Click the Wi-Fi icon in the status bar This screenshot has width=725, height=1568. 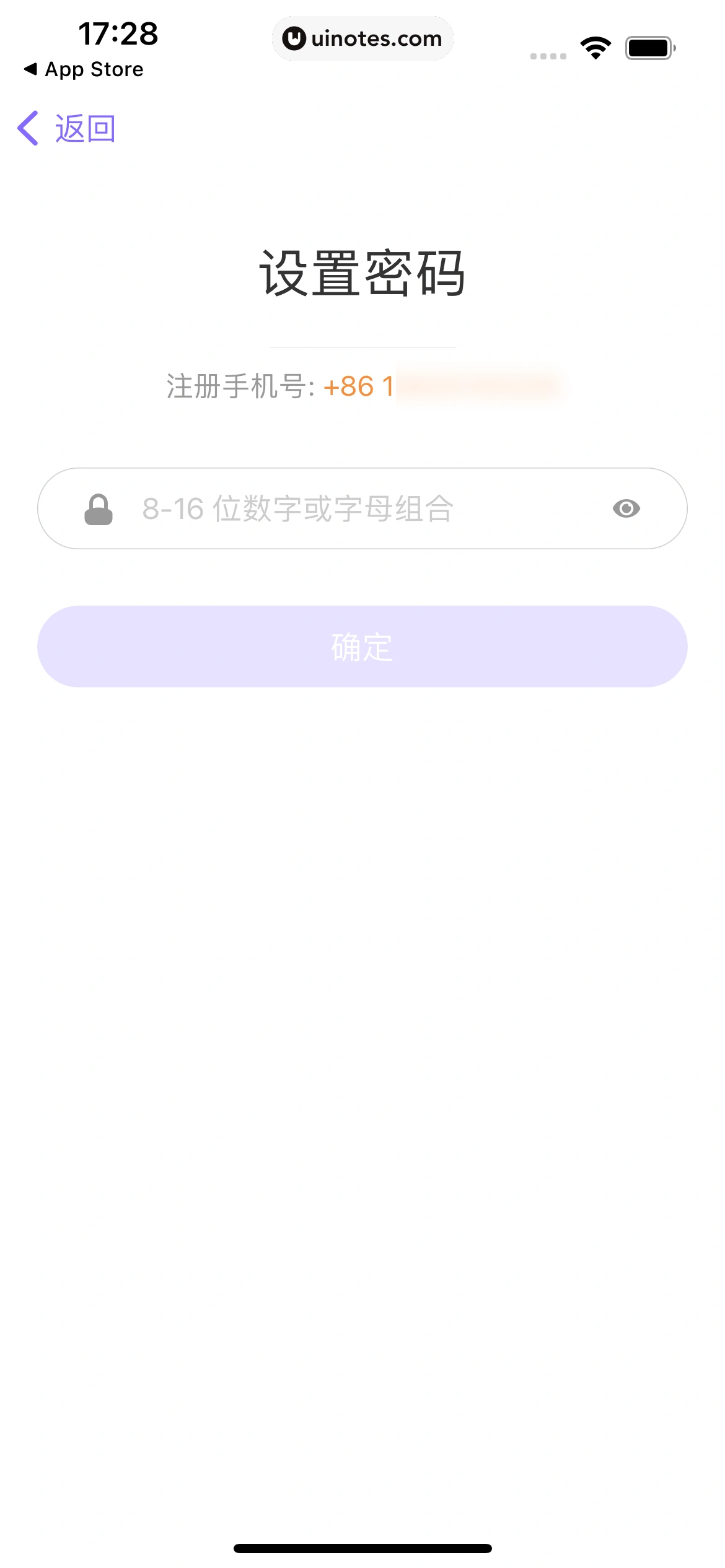(x=595, y=46)
